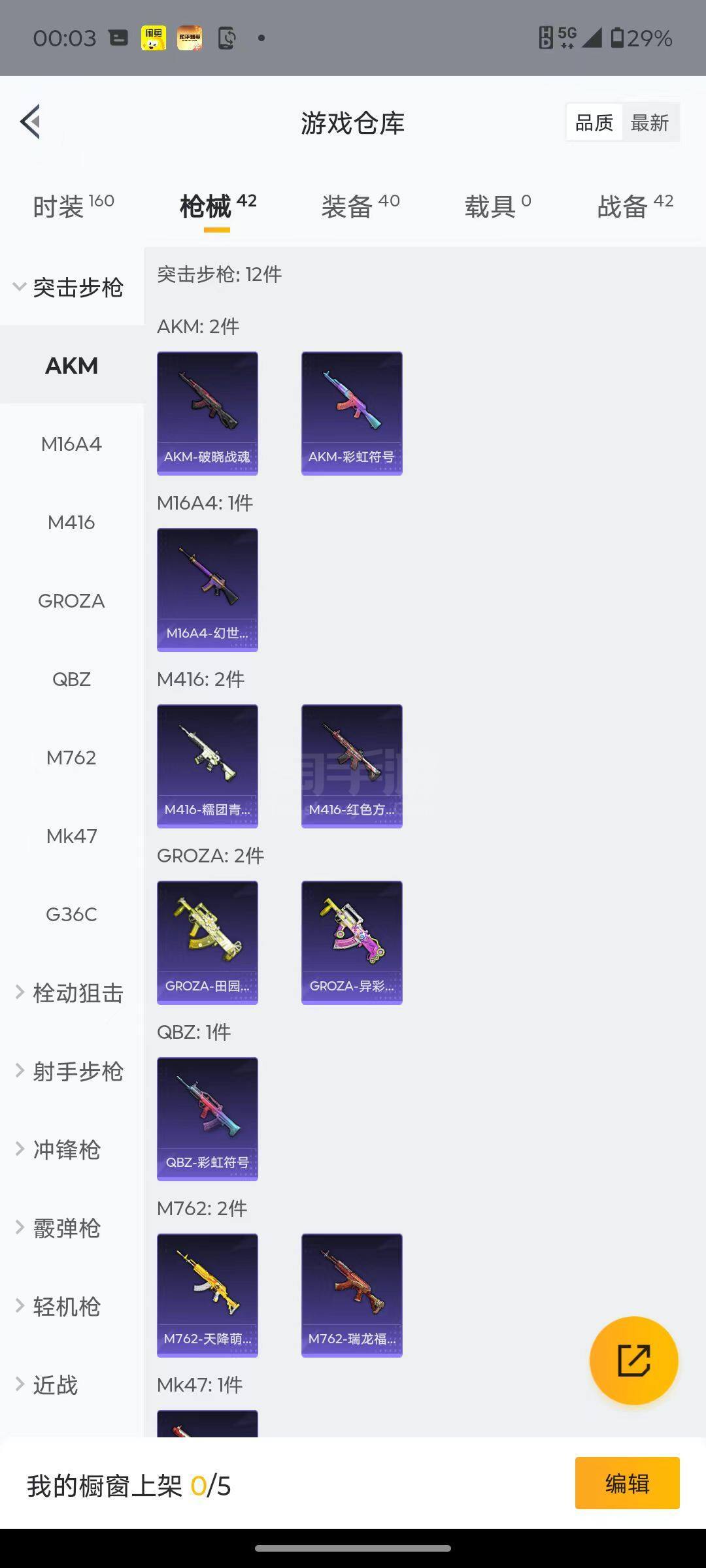Open the AKM-破晓战魂 skin

(x=207, y=413)
